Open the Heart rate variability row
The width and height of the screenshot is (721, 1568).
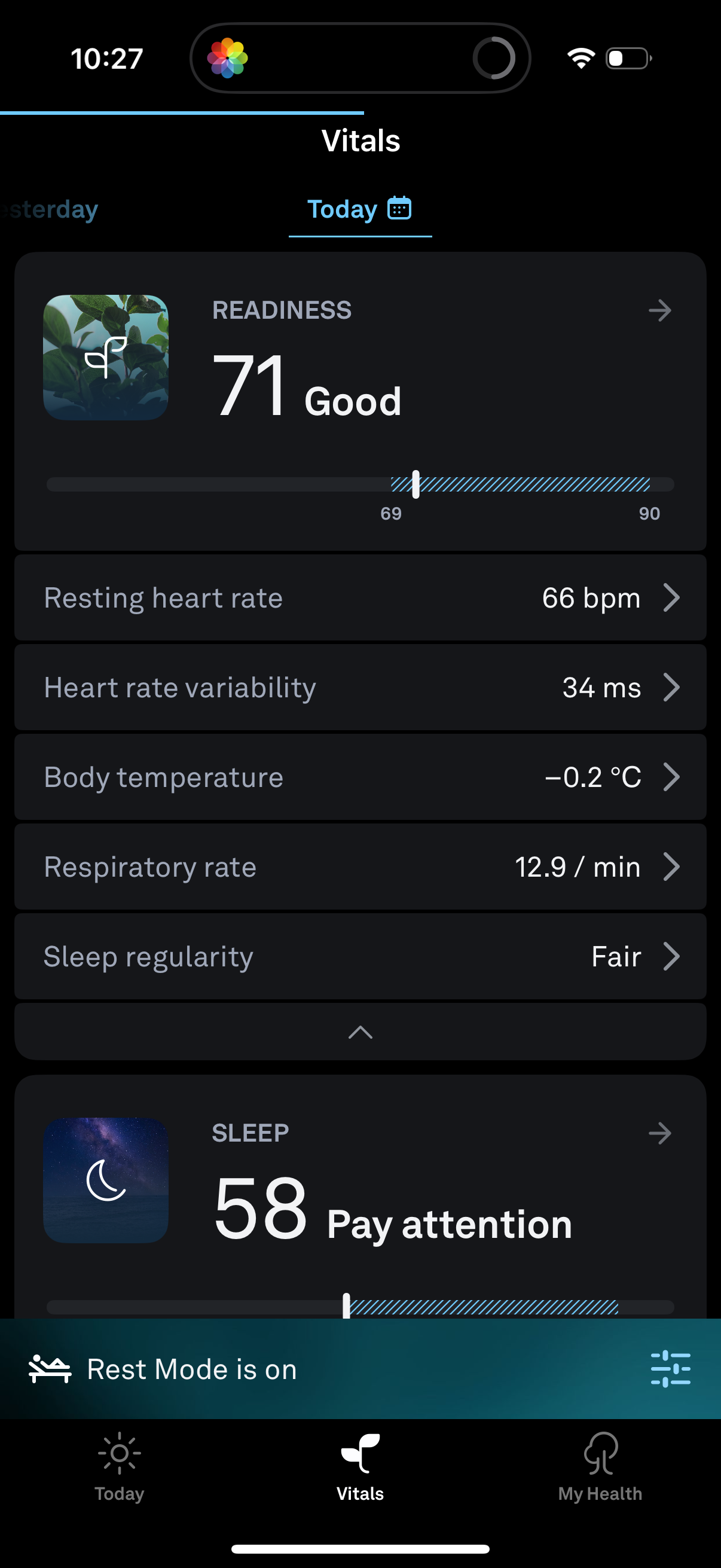360,687
